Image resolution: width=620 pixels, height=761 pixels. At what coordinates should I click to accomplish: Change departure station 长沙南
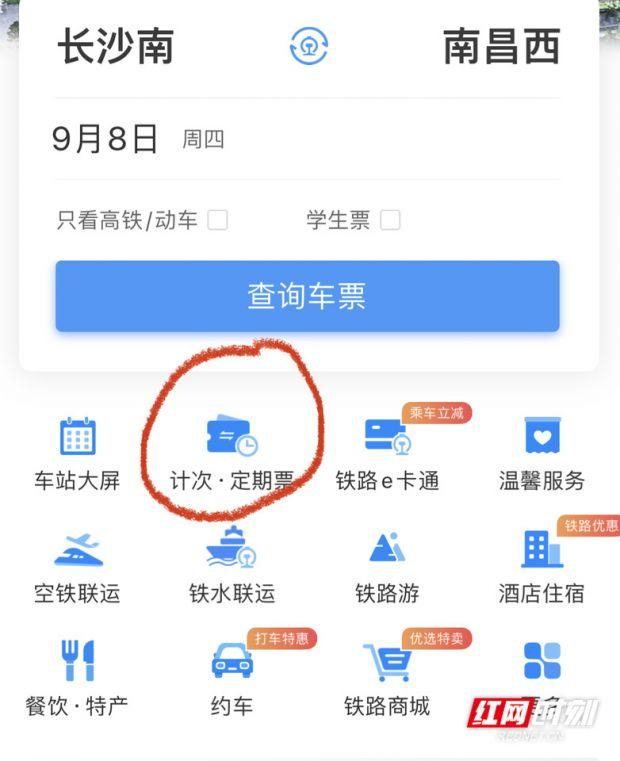click(115, 46)
